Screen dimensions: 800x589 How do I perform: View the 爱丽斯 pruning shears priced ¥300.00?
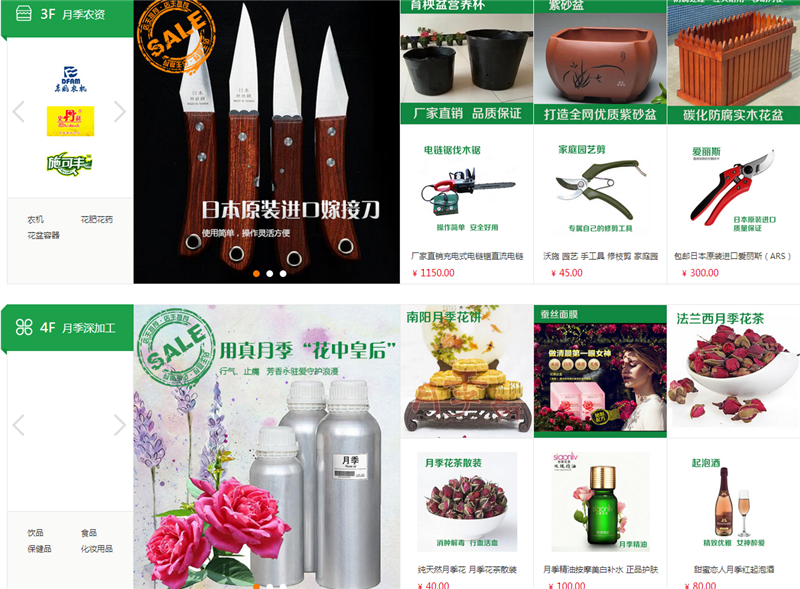pyautogui.click(x=733, y=210)
